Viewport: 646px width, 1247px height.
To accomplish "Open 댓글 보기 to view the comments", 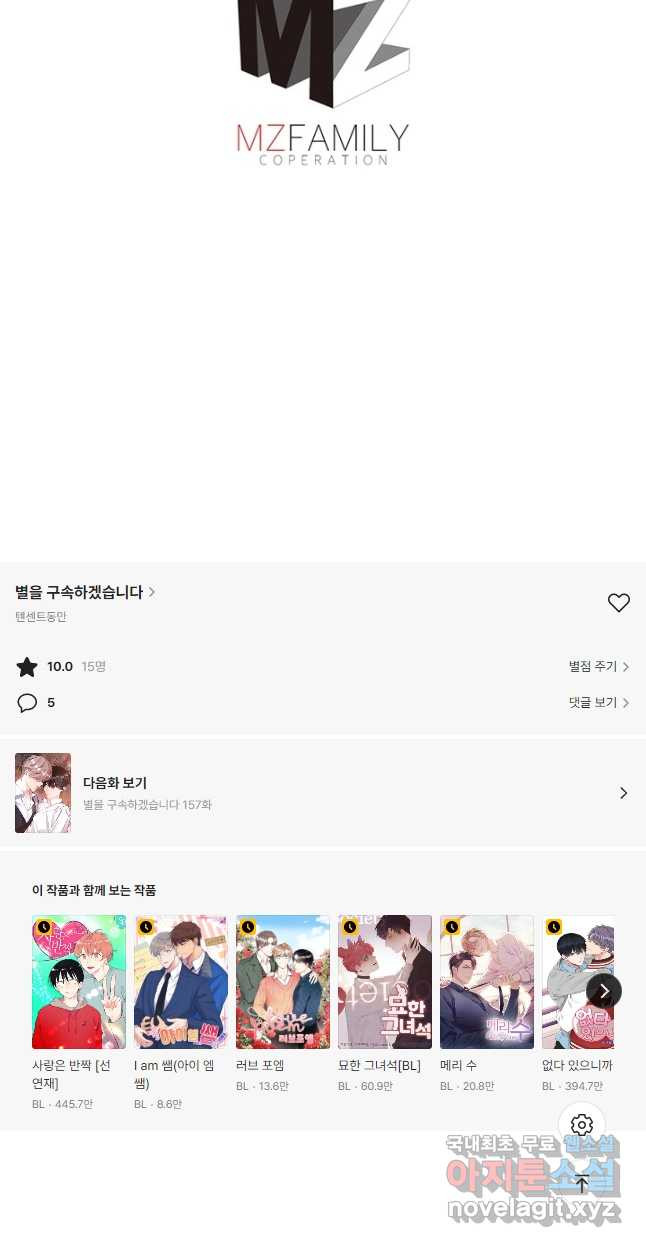I will tap(598, 703).
